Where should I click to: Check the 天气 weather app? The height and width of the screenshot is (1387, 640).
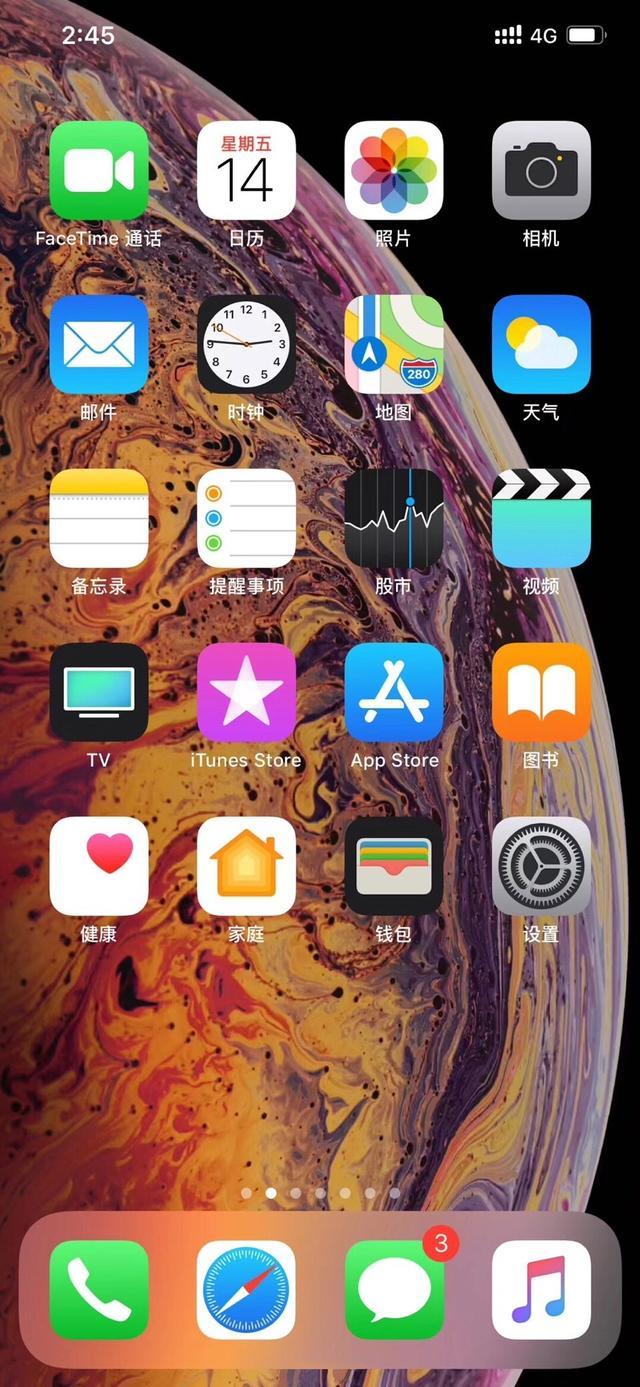click(541, 344)
